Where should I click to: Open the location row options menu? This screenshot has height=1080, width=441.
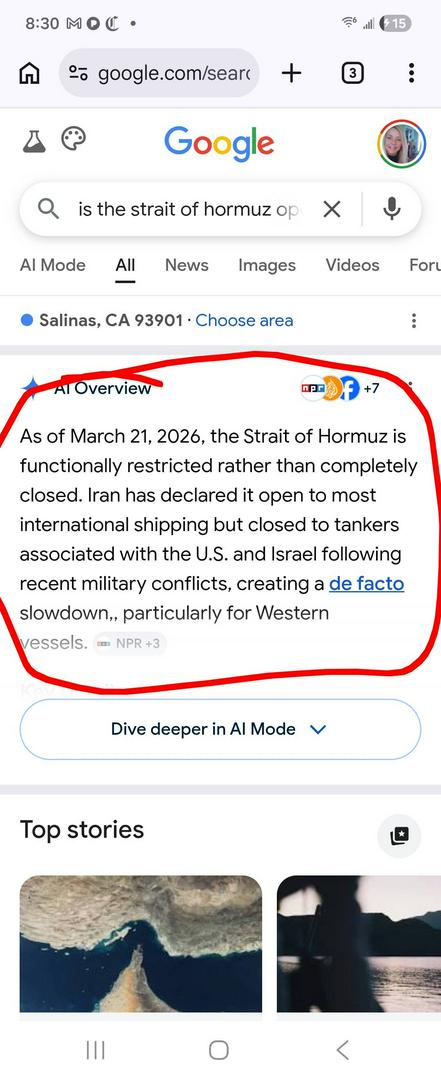(413, 320)
